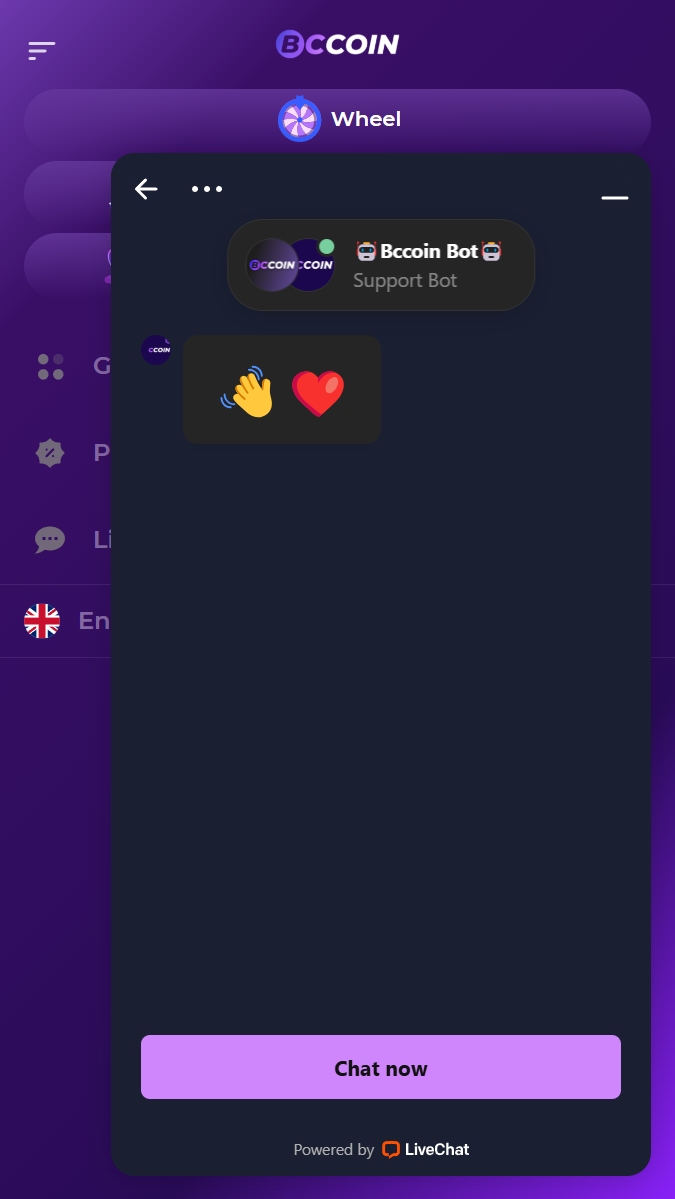Go back in the chat widget
The width and height of the screenshot is (675, 1199).
coord(146,189)
